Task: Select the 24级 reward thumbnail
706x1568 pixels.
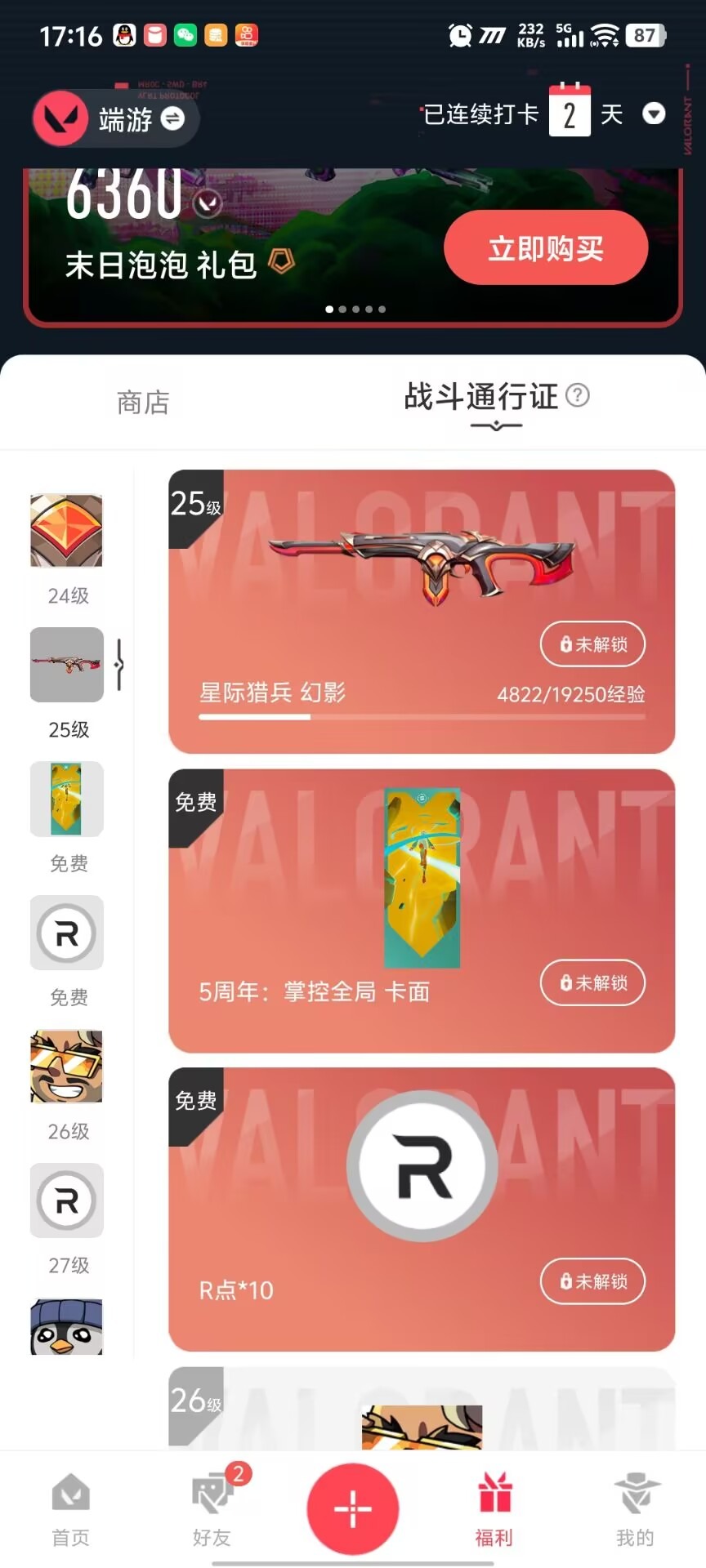Action: pyautogui.click(x=67, y=531)
